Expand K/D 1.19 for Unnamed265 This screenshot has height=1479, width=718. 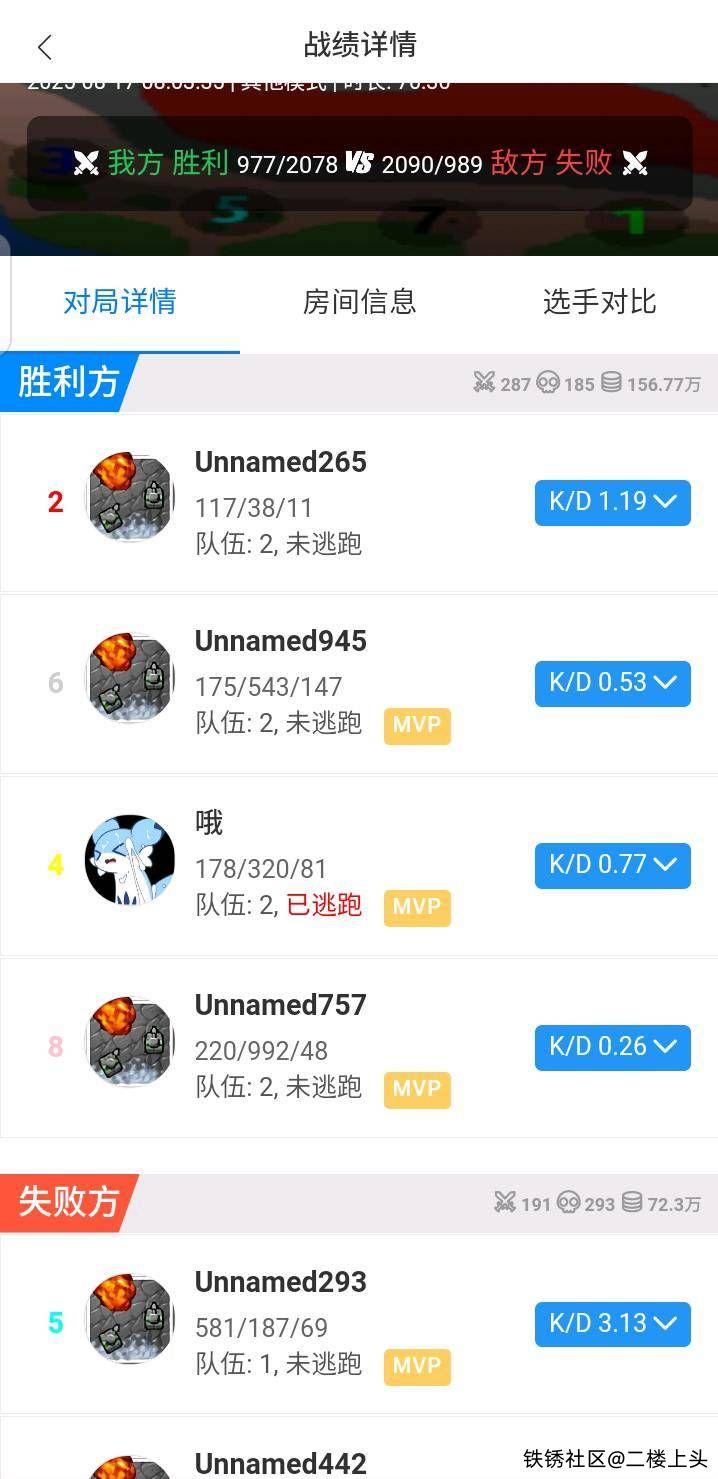(612, 502)
